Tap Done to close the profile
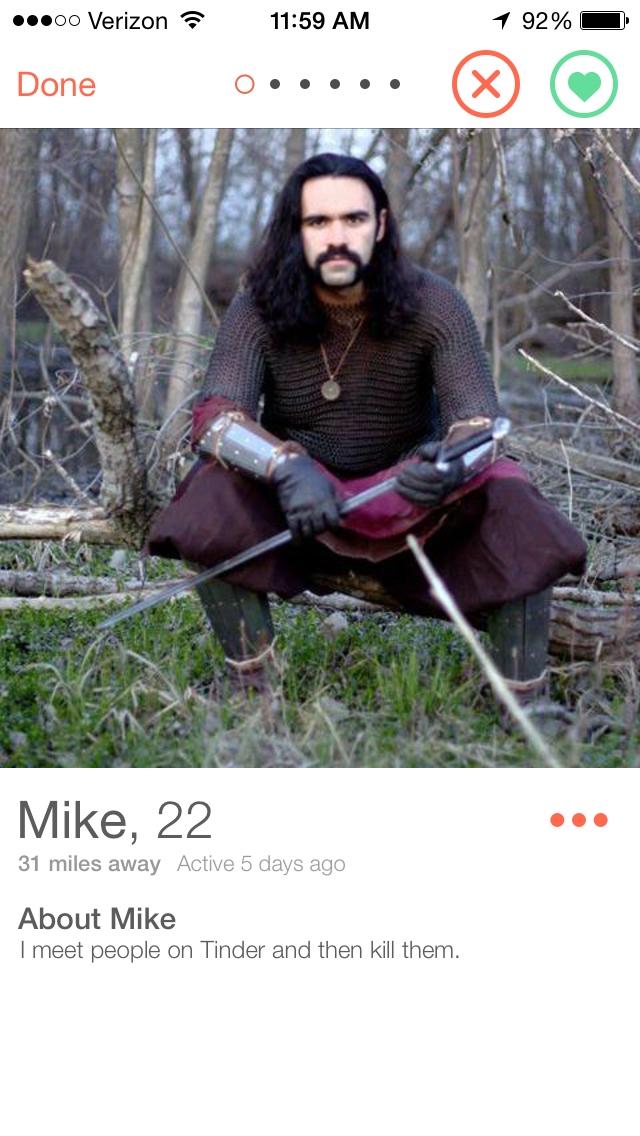Screen dimensions: 640x1136 (x=56, y=84)
